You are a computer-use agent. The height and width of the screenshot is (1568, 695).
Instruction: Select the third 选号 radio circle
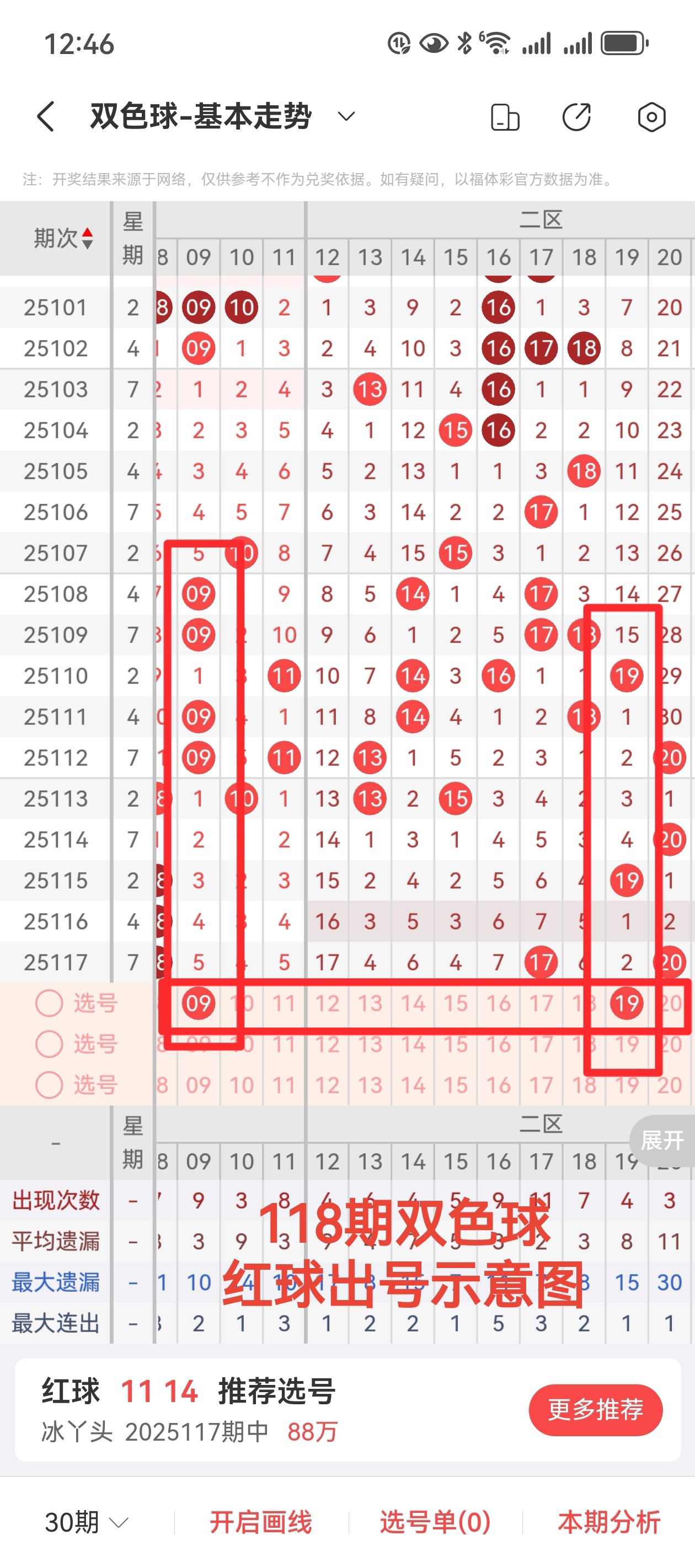pyautogui.click(x=49, y=1086)
